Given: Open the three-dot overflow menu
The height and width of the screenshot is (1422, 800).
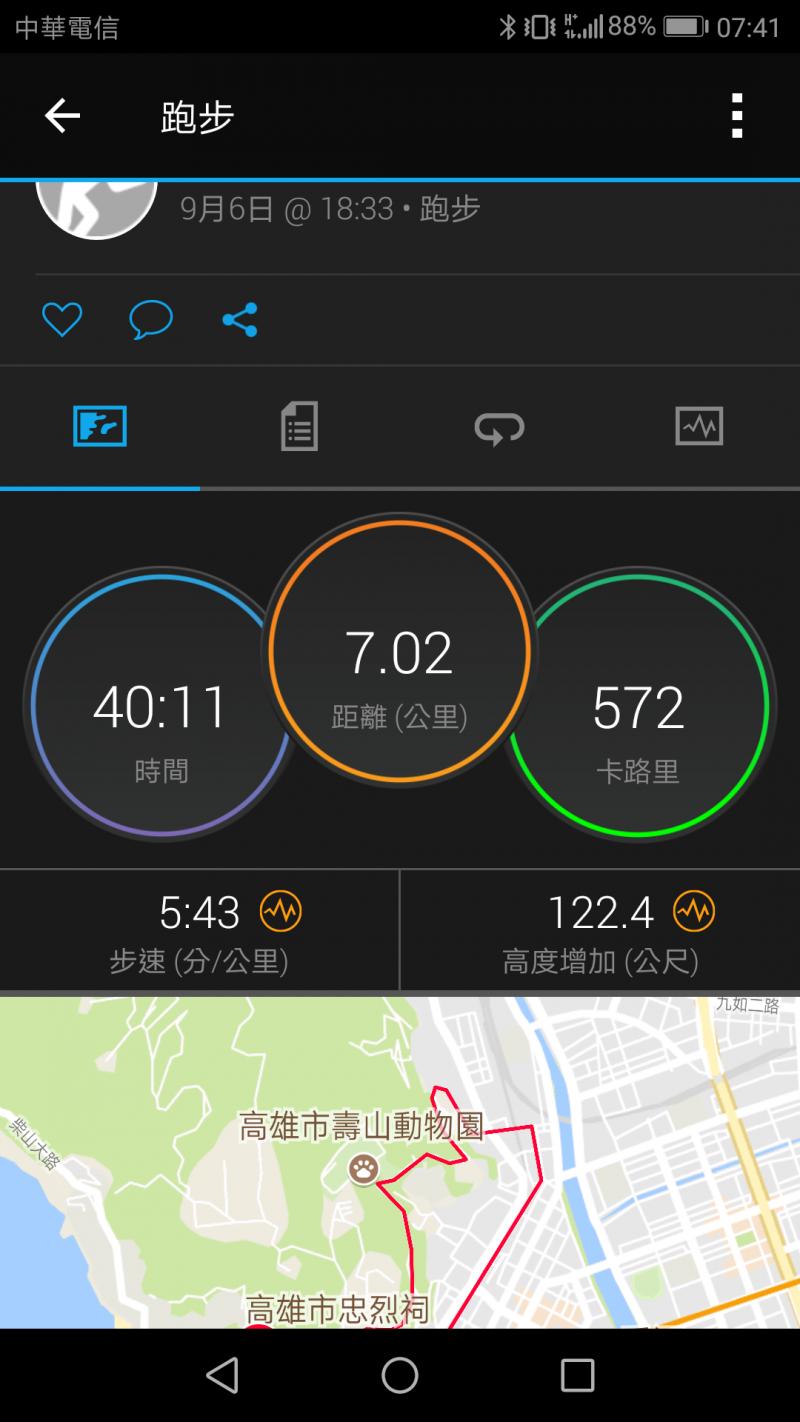Looking at the screenshot, I should [737, 116].
